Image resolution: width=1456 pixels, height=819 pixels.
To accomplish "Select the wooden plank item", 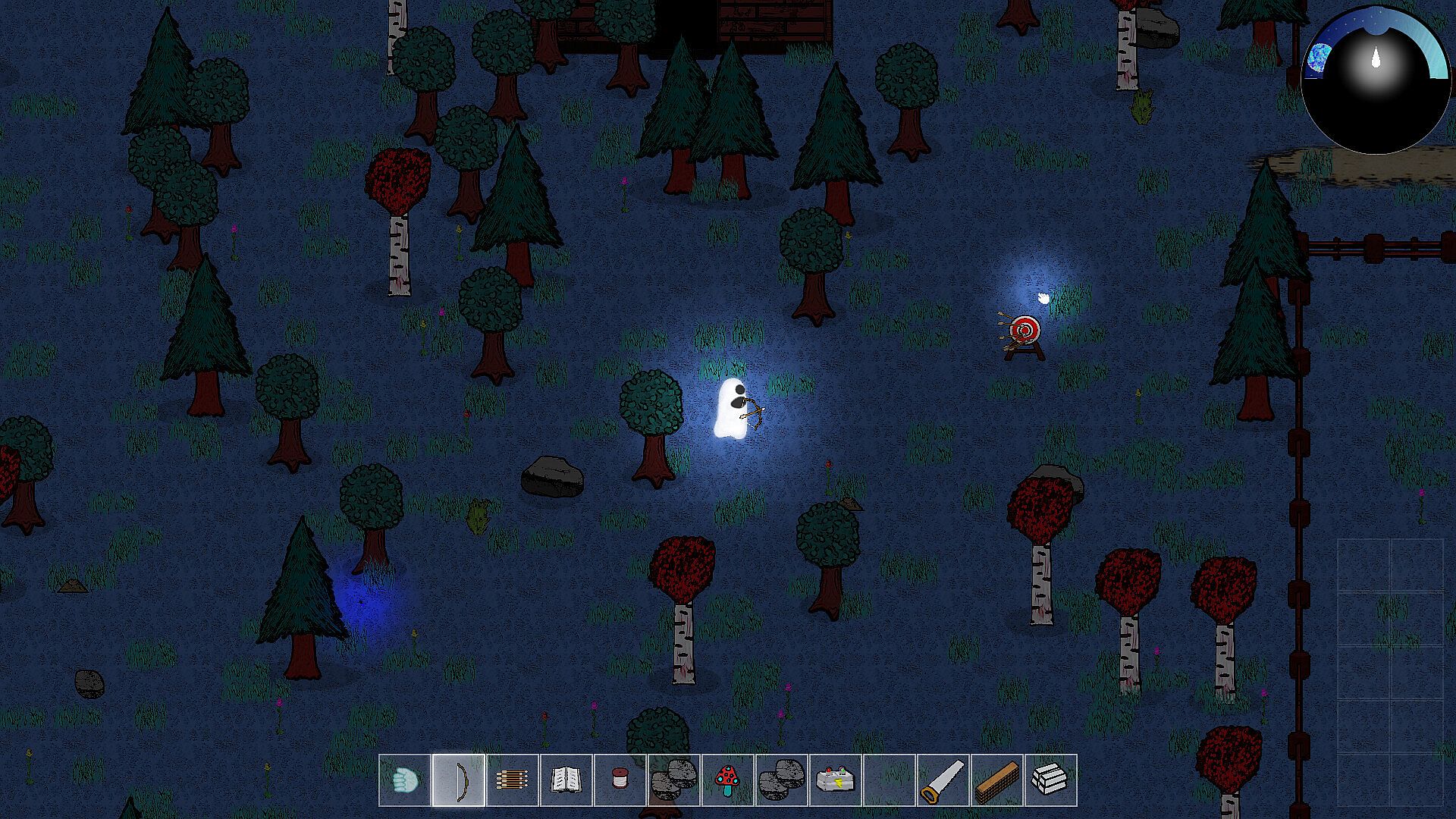I will click(996, 780).
